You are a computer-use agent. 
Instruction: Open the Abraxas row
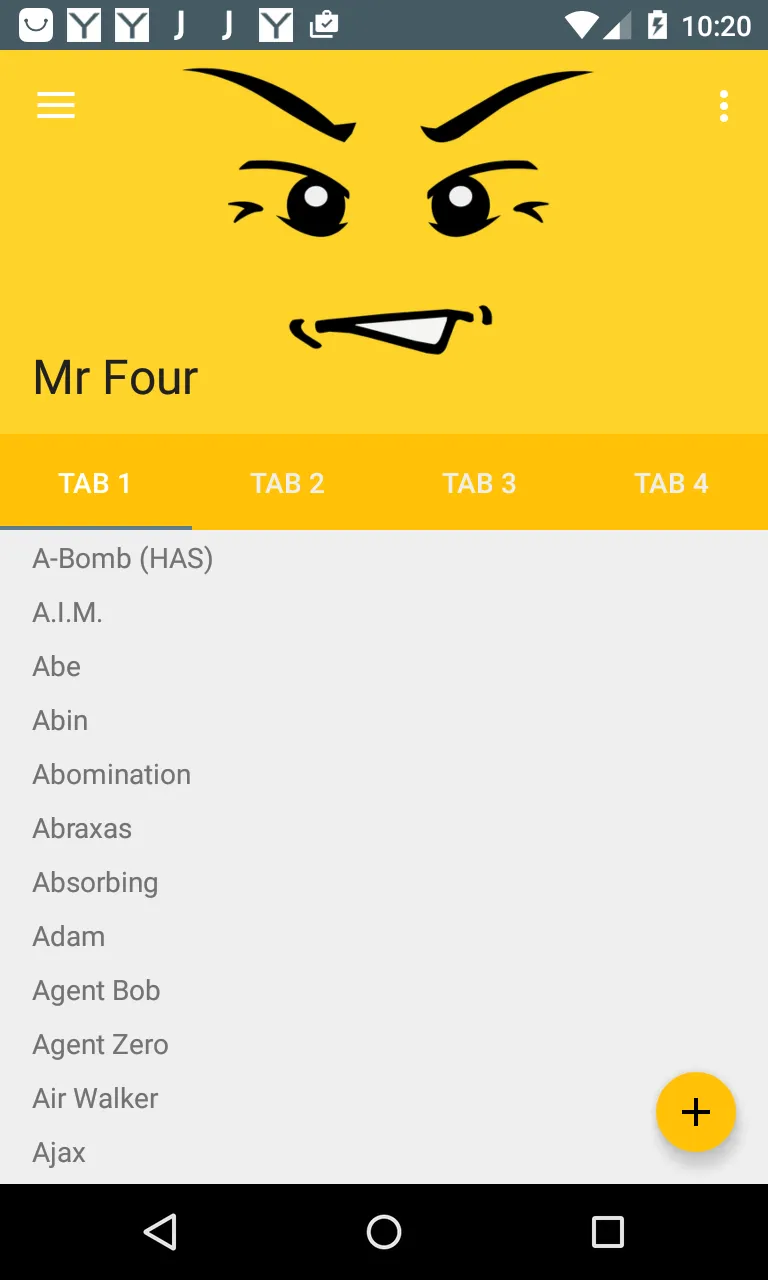pyautogui.click(x=82, y=828)
